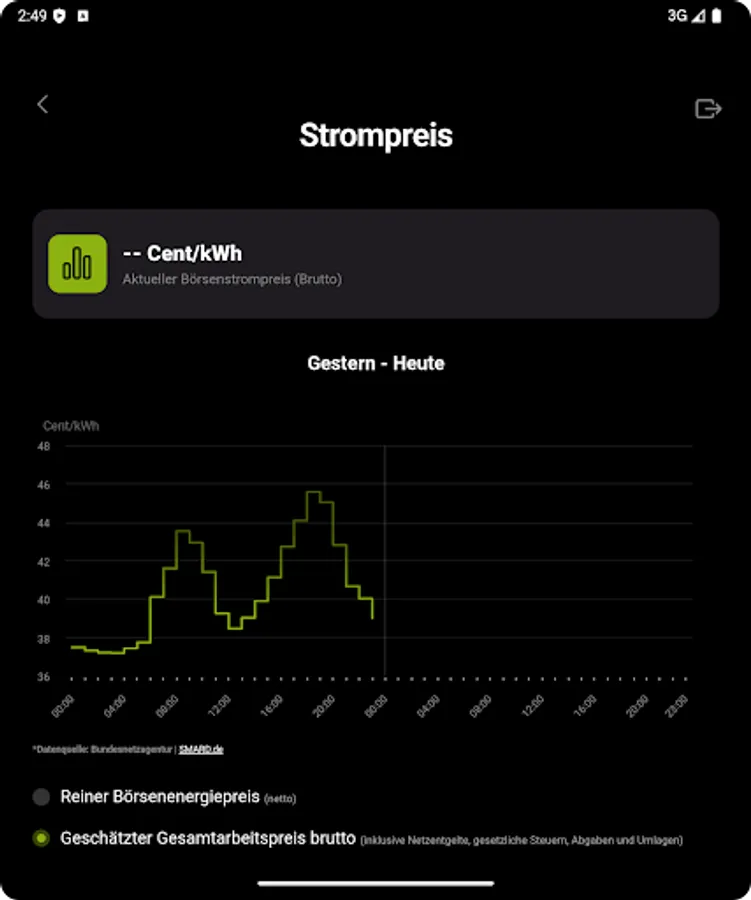Tap the gesture navigation bar at the bottom

click(x=375, y=884)
